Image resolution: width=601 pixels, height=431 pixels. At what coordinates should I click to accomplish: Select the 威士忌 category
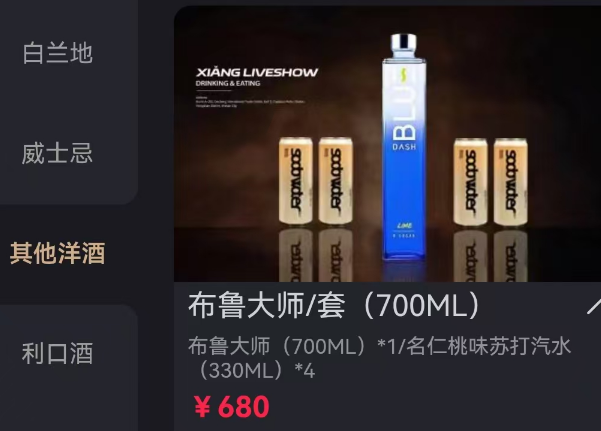(58, 153)
